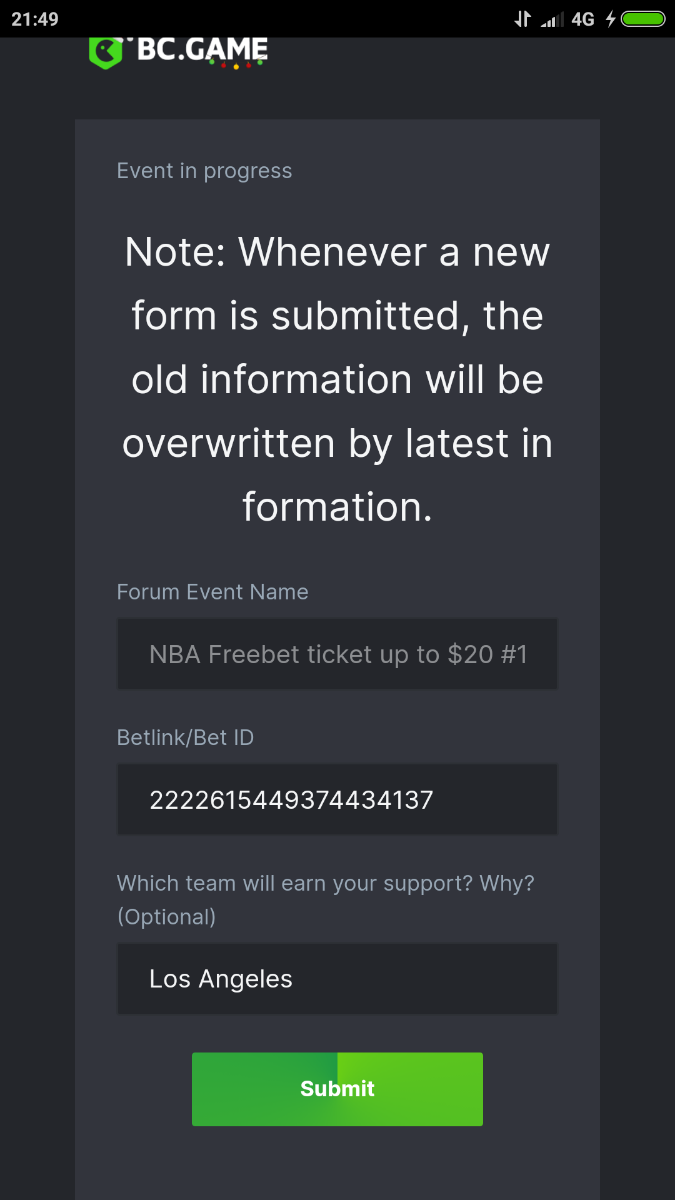Focus the team support answer field

tap(337, 979)
